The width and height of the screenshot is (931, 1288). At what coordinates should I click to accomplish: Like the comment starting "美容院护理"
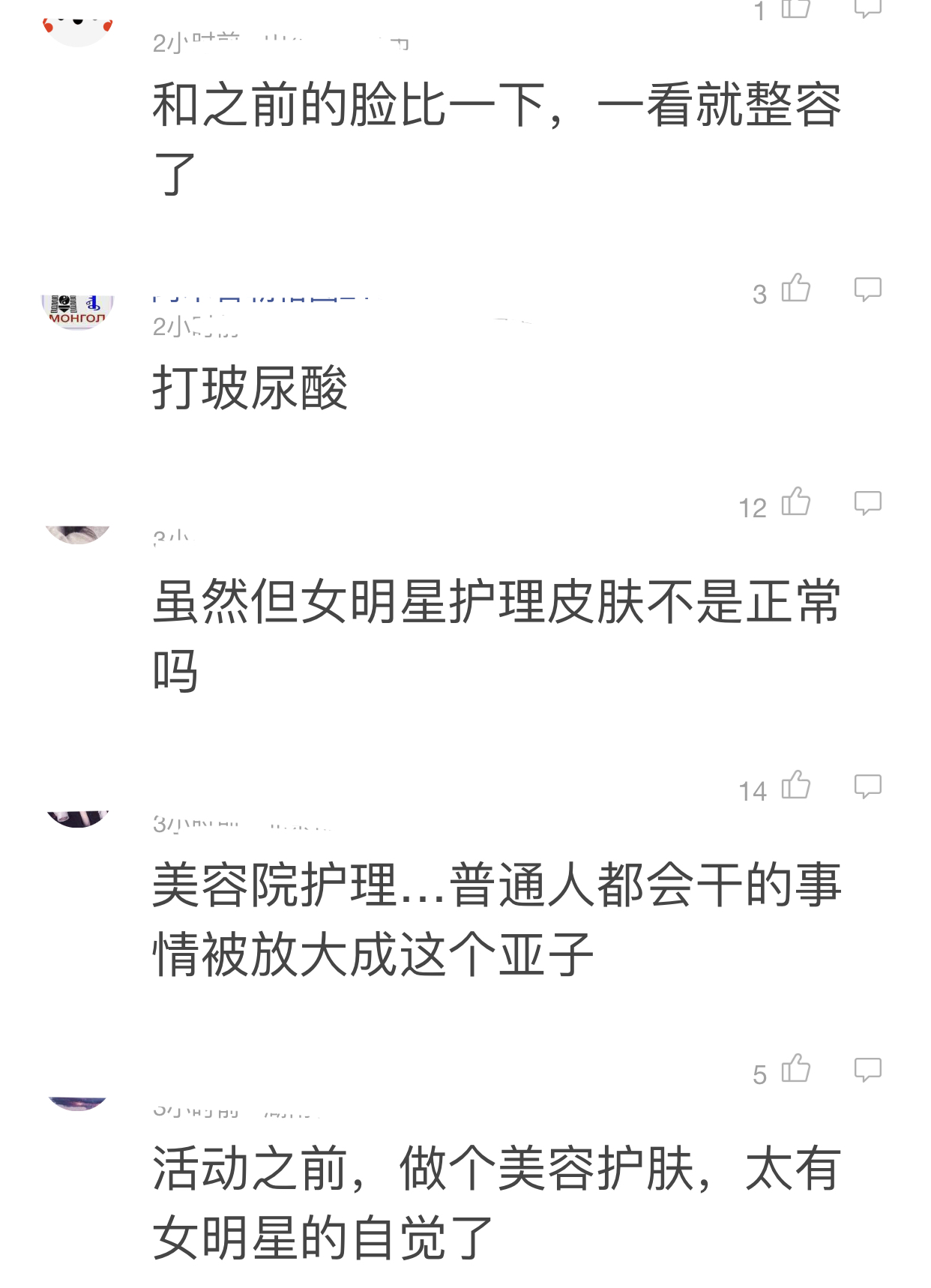pyautogui.click(x=796, y=786)
